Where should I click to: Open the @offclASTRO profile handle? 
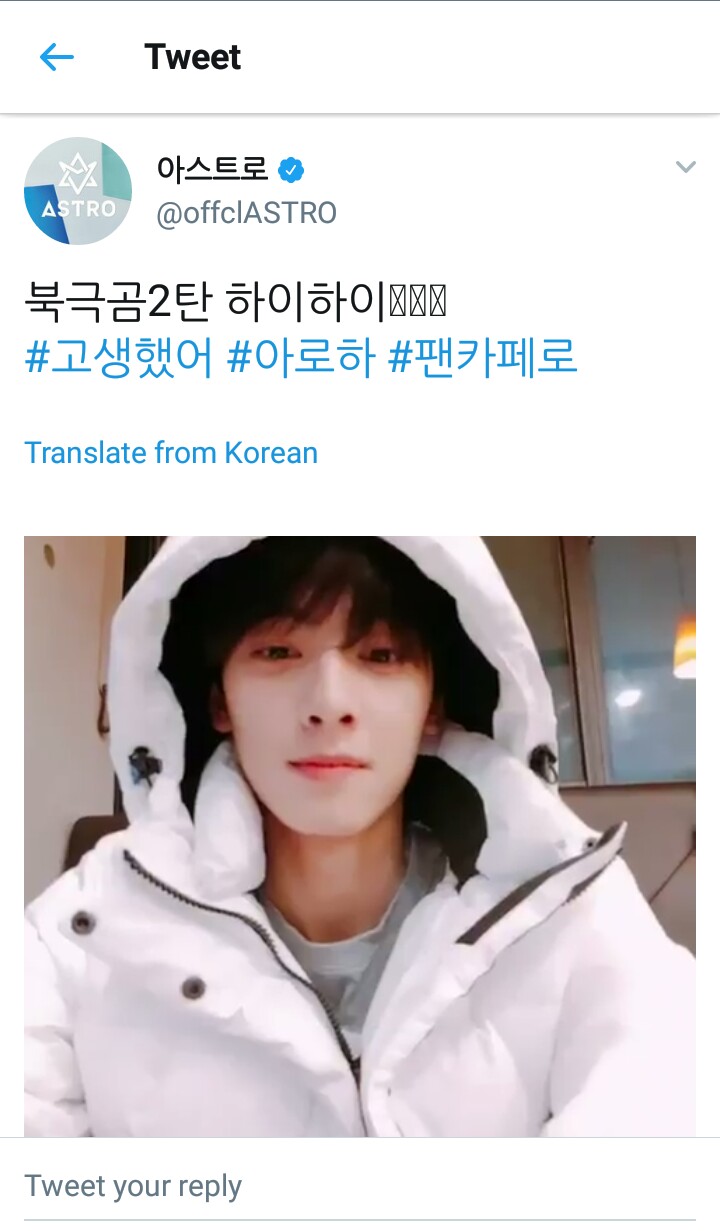pos(246,213)
